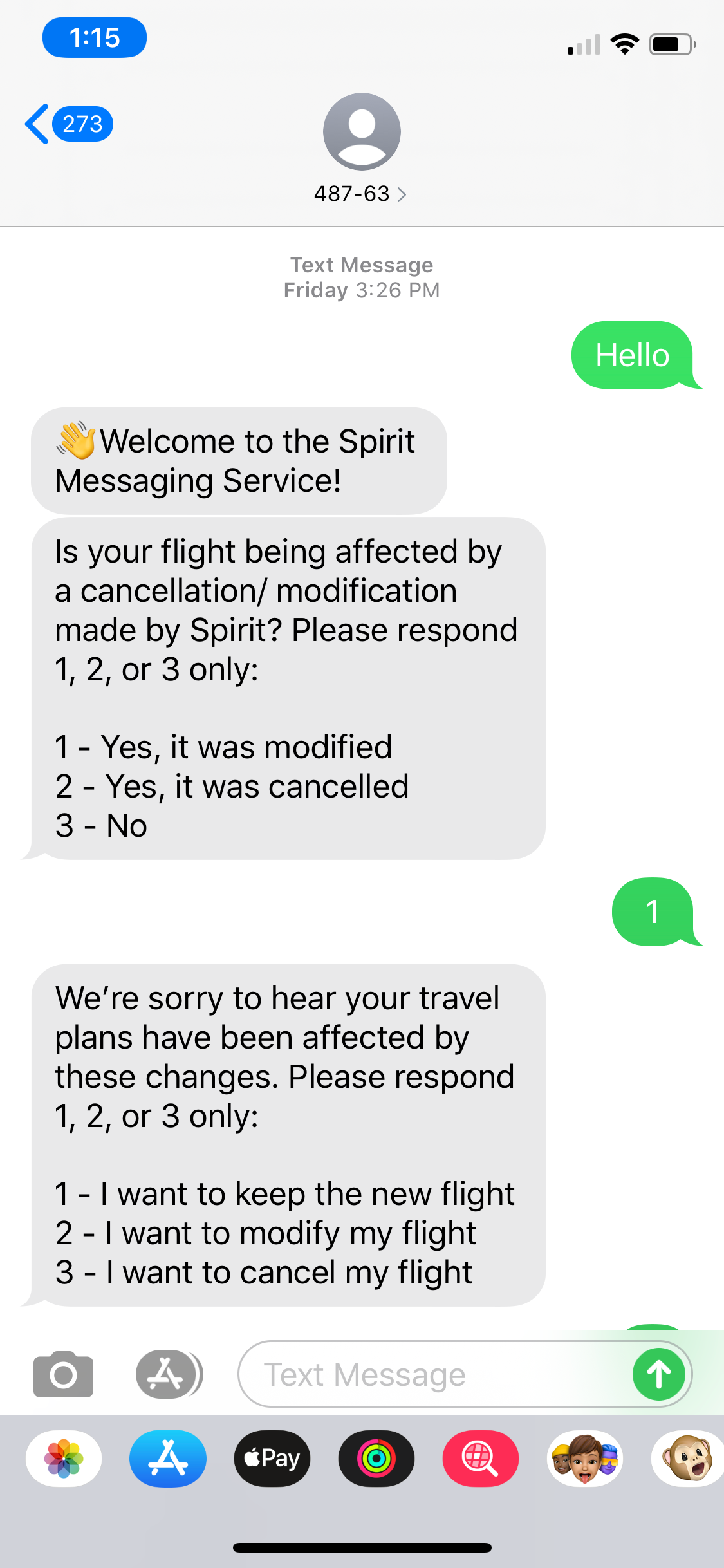This screenshot has height=1568, width=724.
Task: Open Apple Pay in the app strip
Action: click(x=272, y=1459)
